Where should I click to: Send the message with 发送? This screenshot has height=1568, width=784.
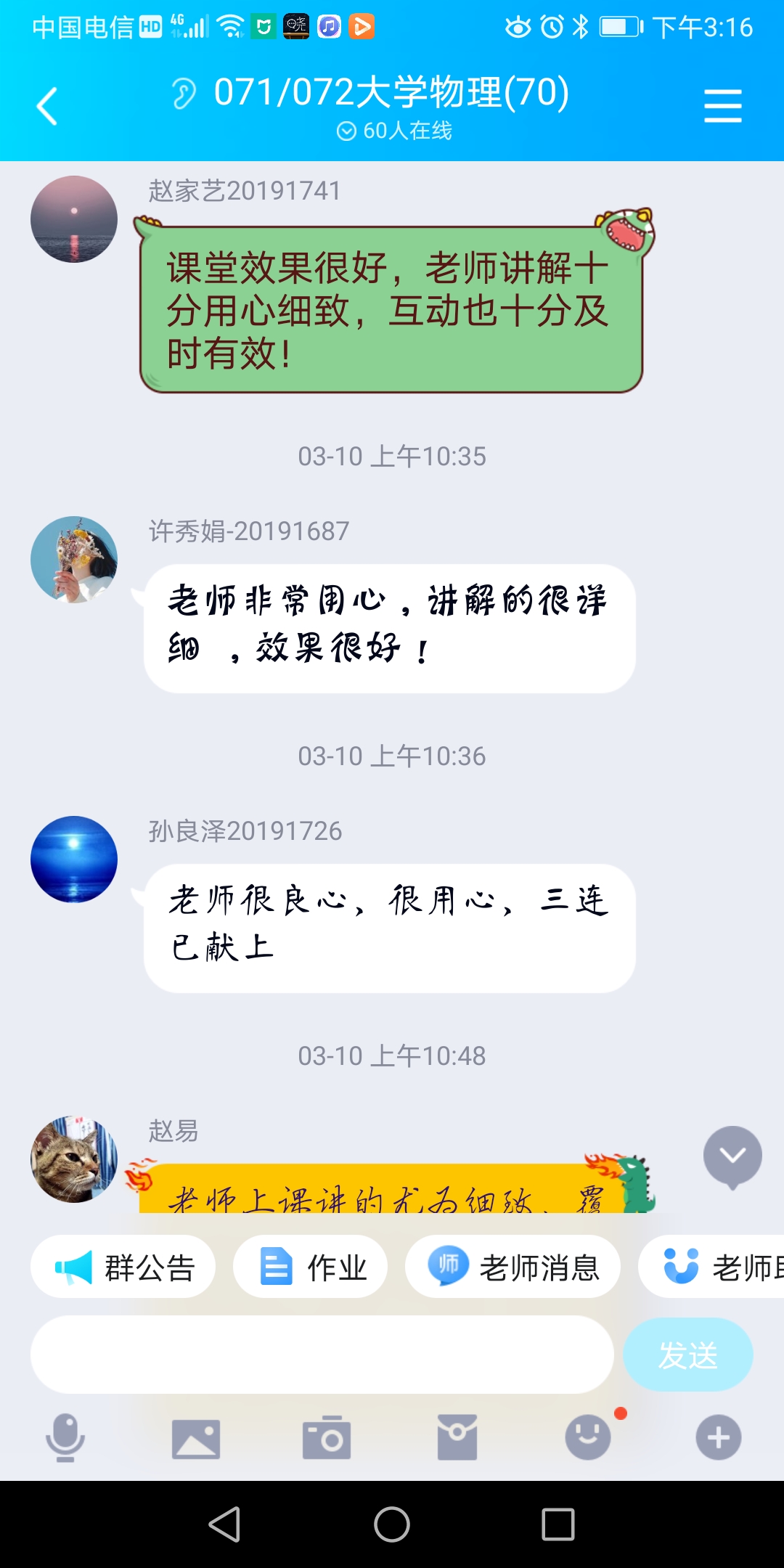click(x=687, y=1355)
